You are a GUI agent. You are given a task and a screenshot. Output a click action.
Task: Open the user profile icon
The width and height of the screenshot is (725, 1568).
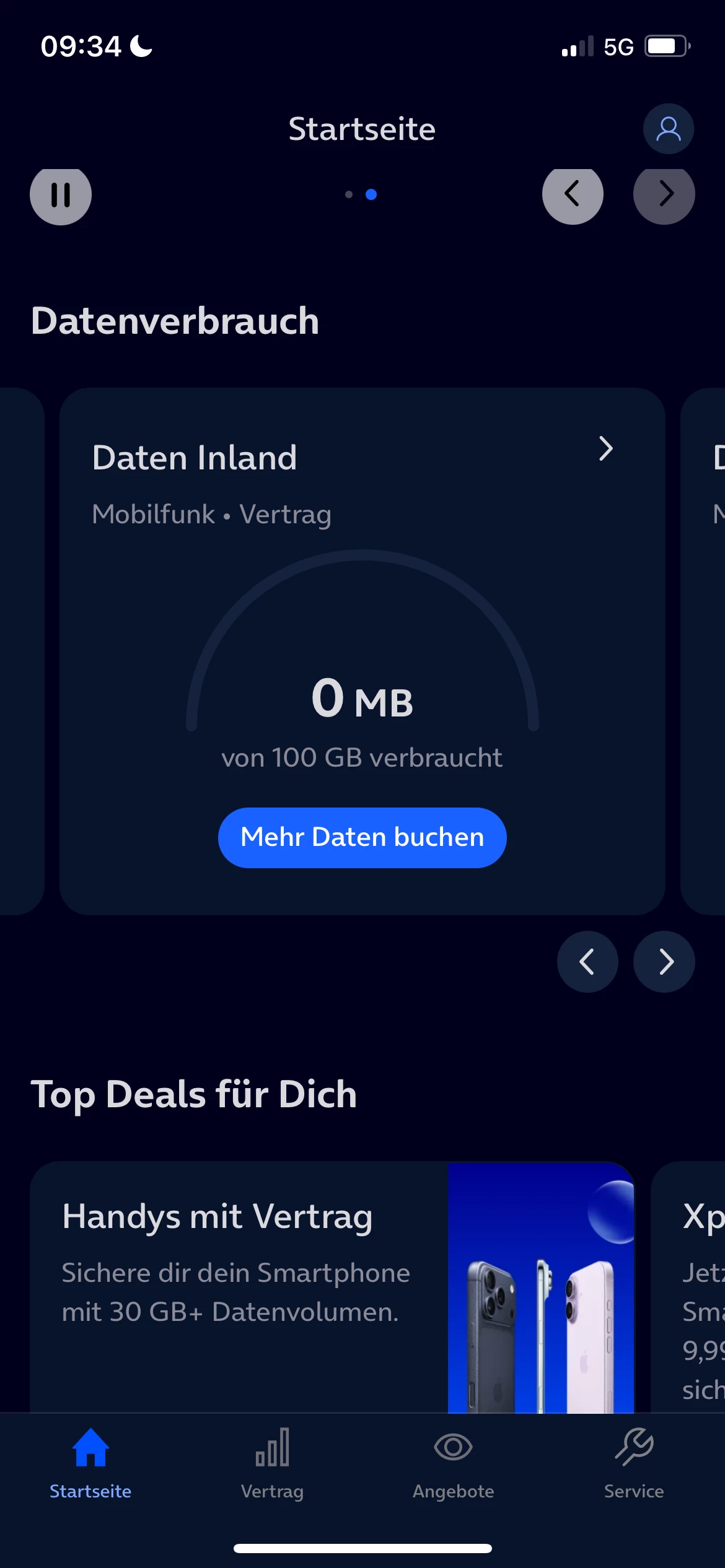668,129
